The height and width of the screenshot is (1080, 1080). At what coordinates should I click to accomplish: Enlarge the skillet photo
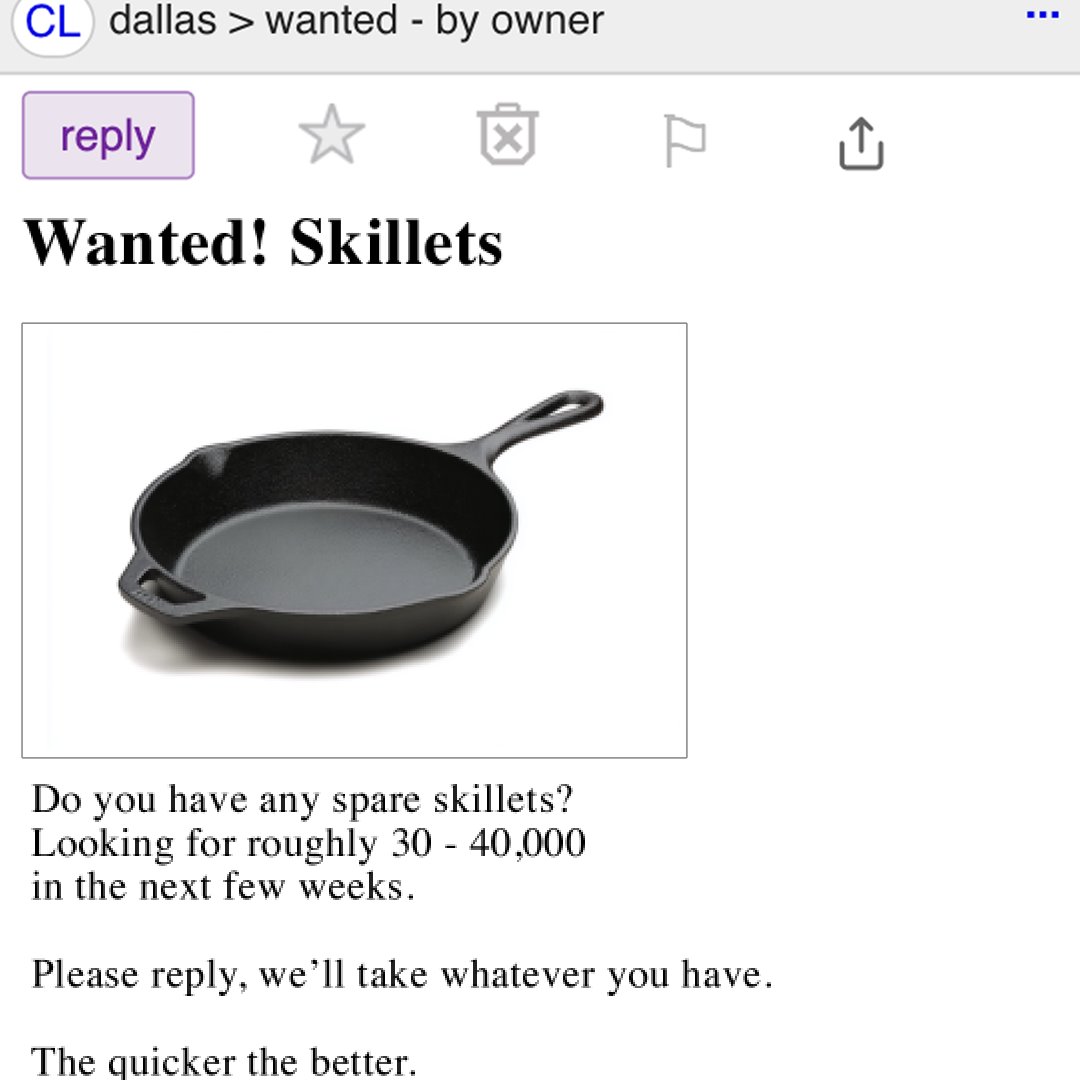coord(354,540)
